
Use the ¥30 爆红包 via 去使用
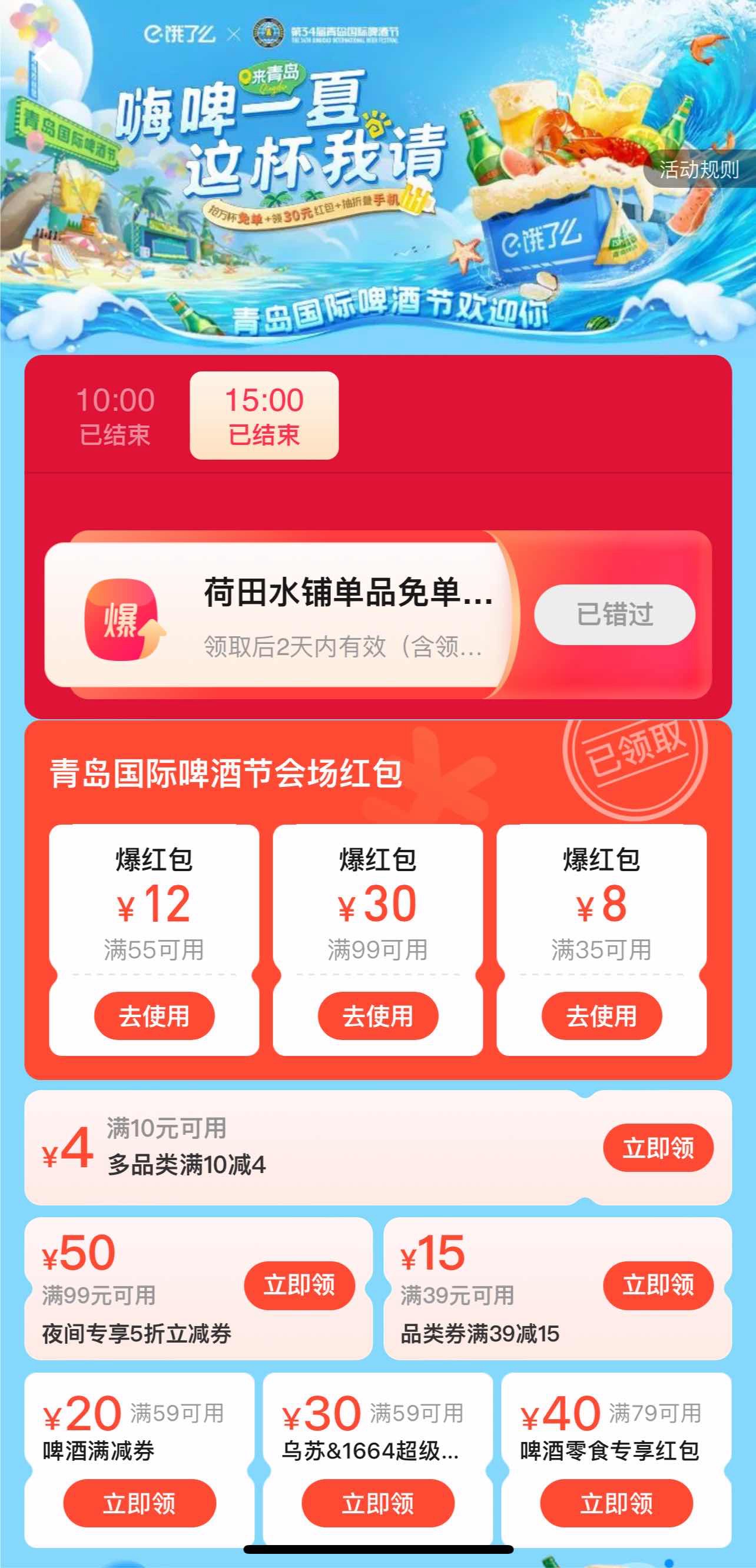(x=377, y=1016)
